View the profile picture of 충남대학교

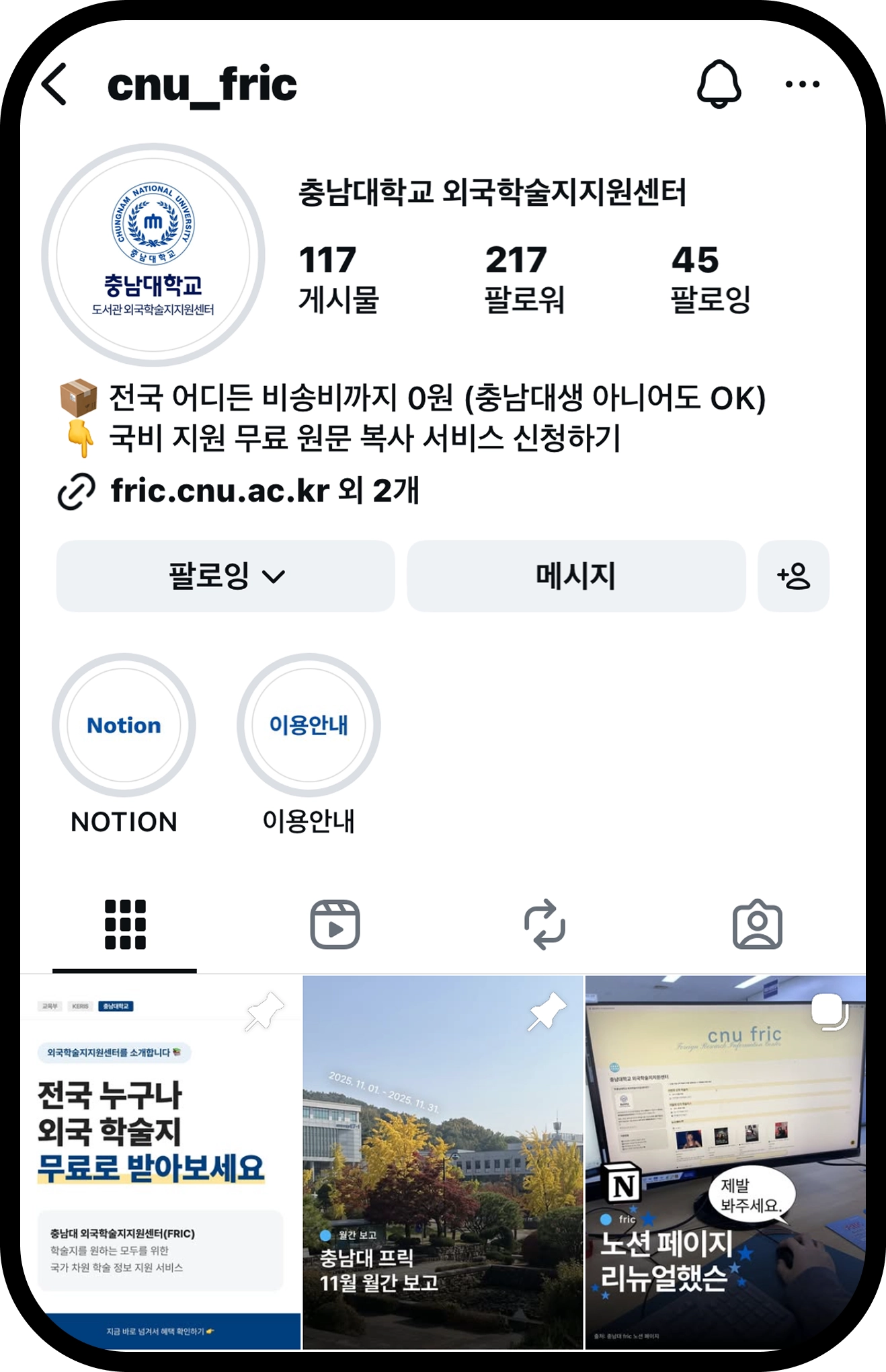[x=153, y=255]
